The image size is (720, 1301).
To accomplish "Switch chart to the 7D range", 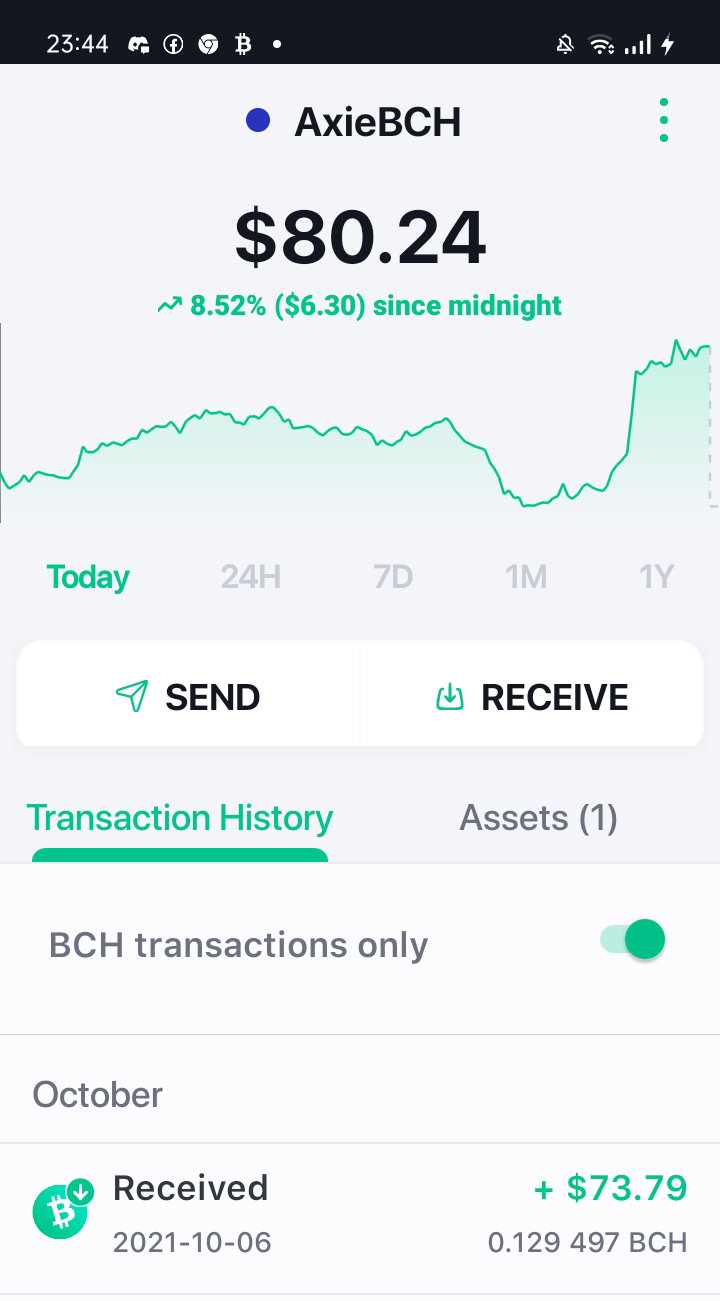I will pos(393,577).
